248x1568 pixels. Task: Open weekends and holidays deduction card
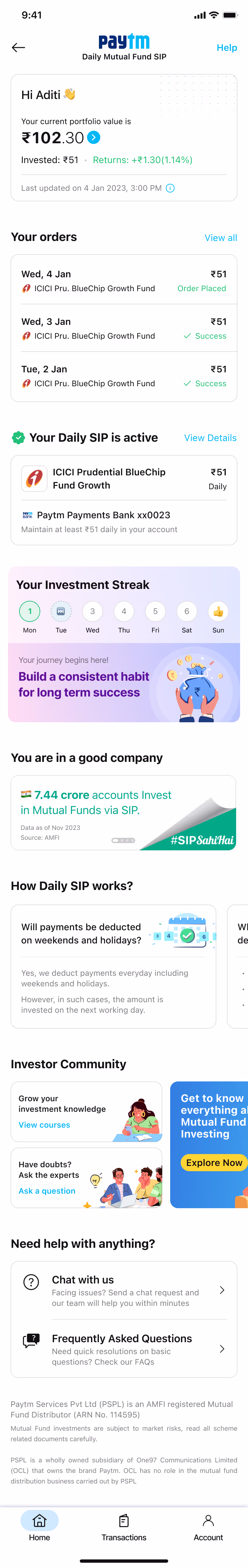click(113, 966)
